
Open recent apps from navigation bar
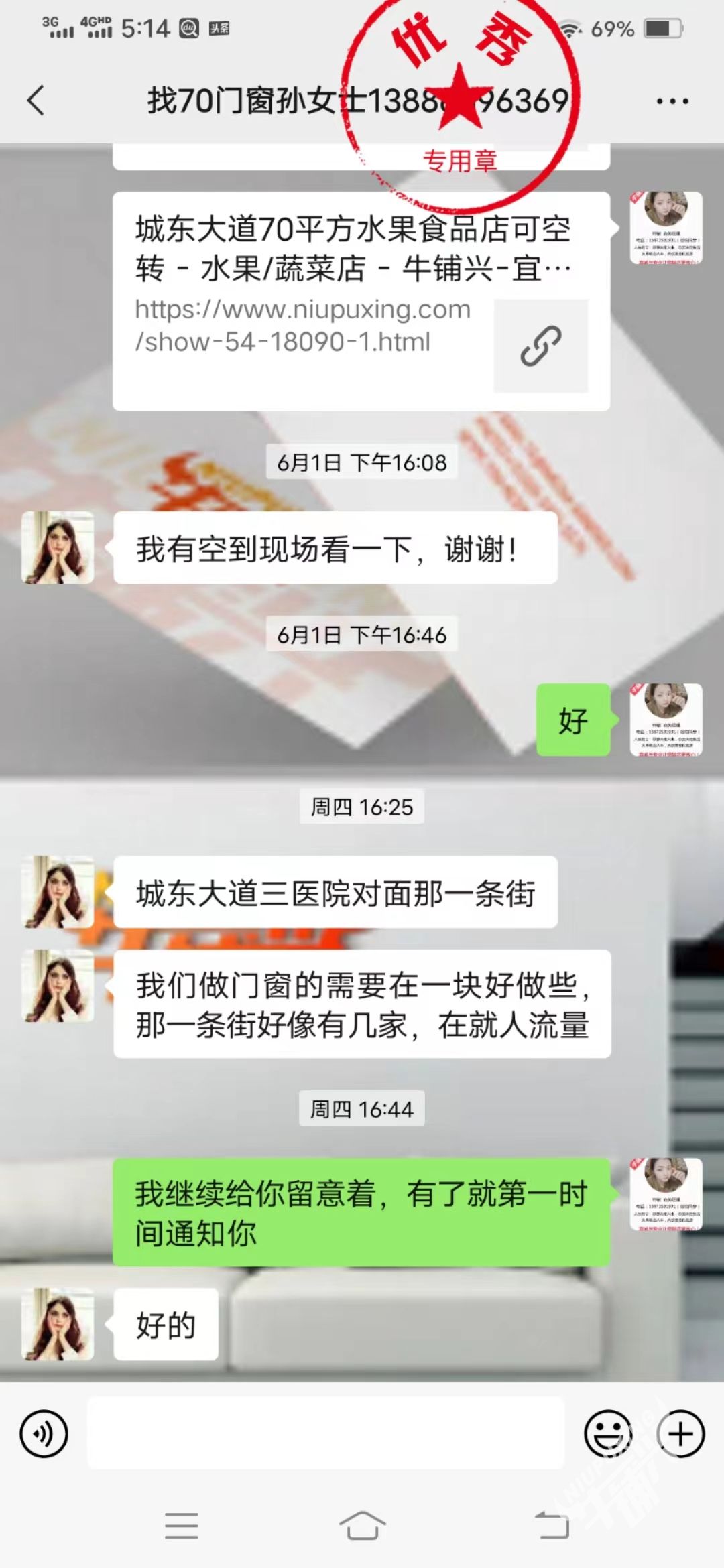(181, 1526)
